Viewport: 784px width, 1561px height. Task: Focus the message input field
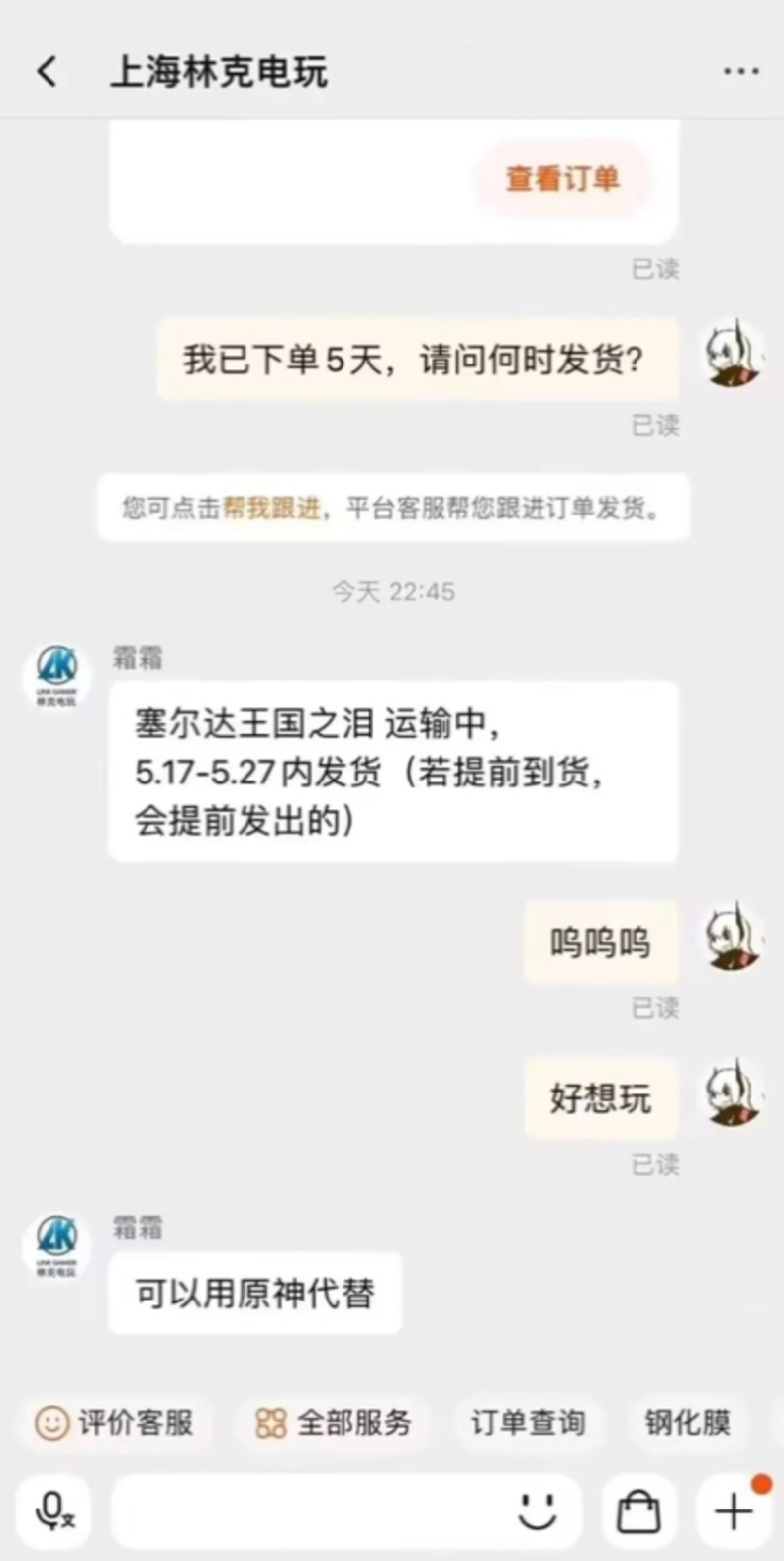[307, 1511]
